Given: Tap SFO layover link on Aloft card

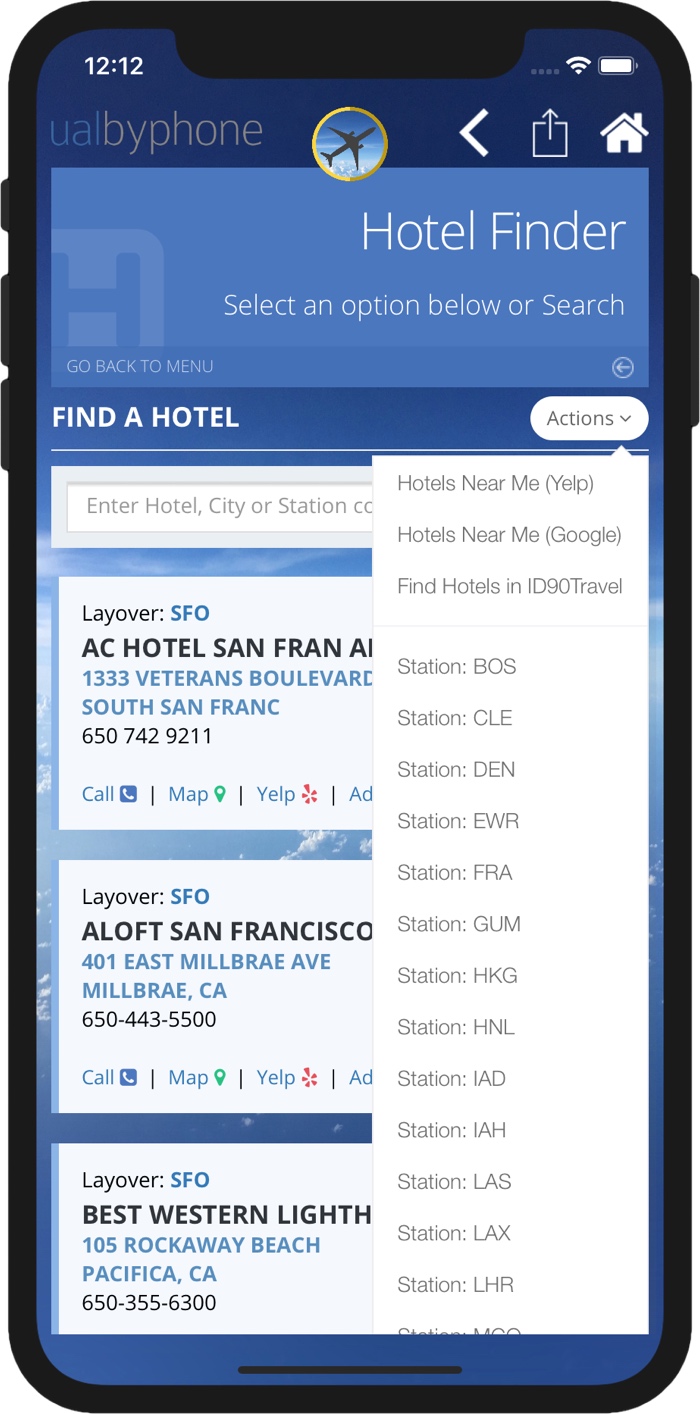Looking at the screenshot, I should 190,897.
